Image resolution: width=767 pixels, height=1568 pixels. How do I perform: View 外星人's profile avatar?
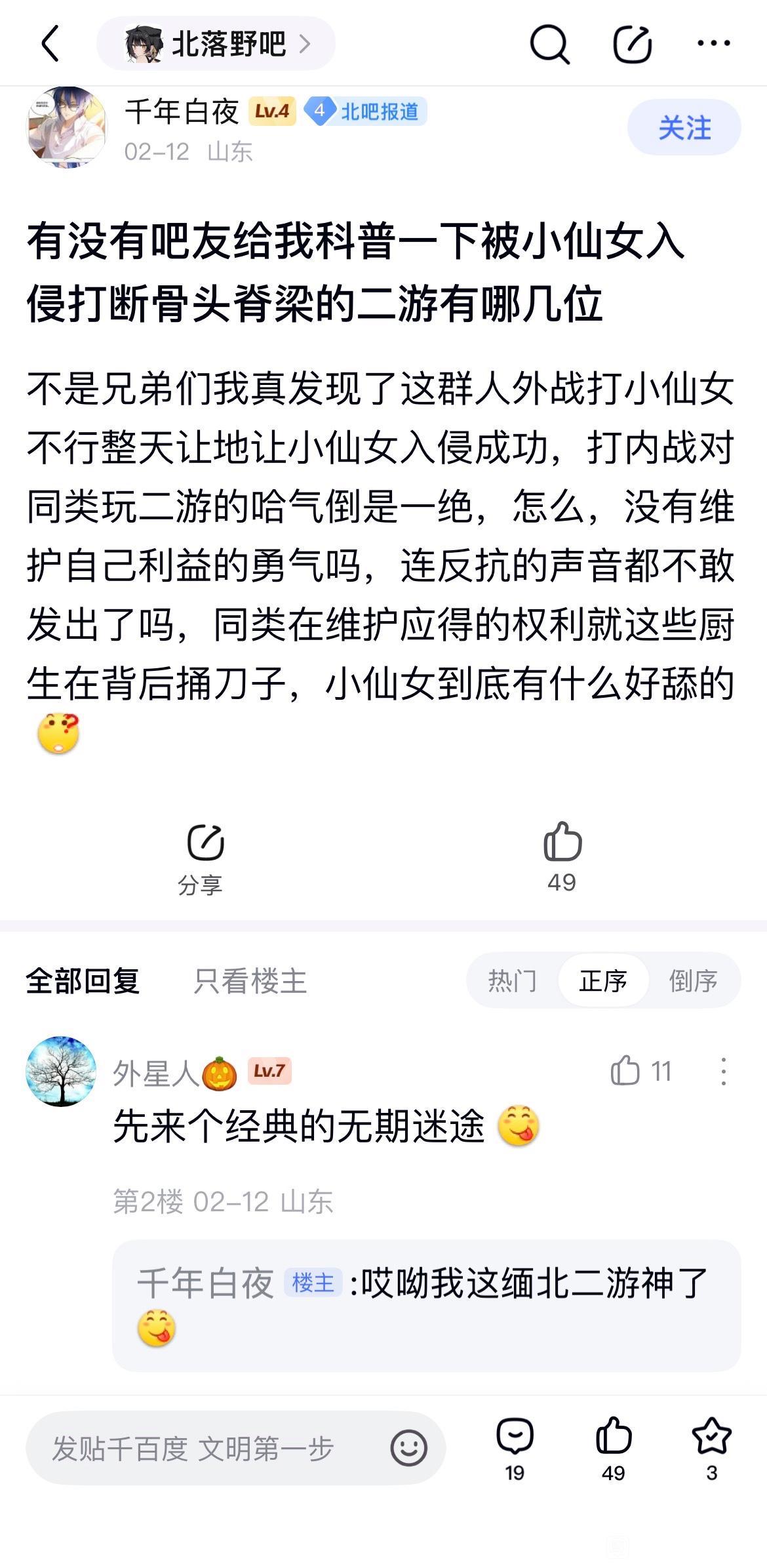(61, 1072)
